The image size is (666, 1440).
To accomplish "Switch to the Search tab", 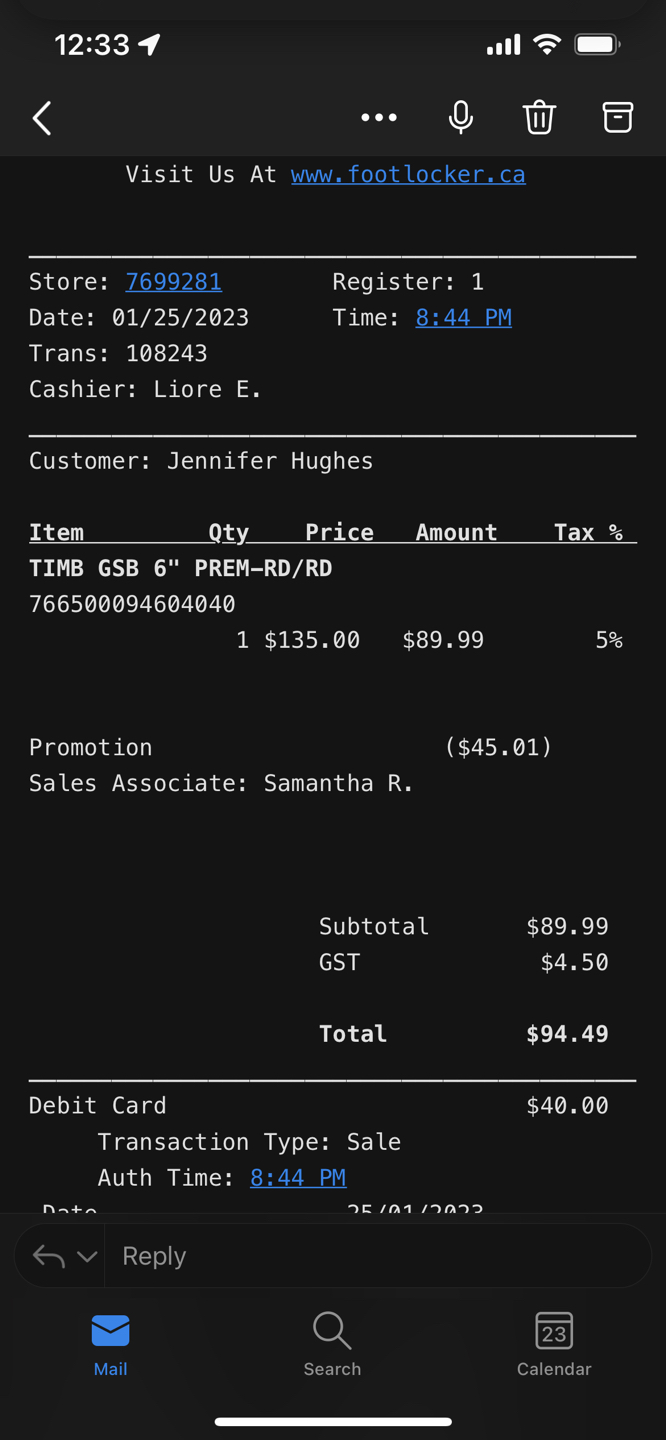I will click(x=332, y=1345).
